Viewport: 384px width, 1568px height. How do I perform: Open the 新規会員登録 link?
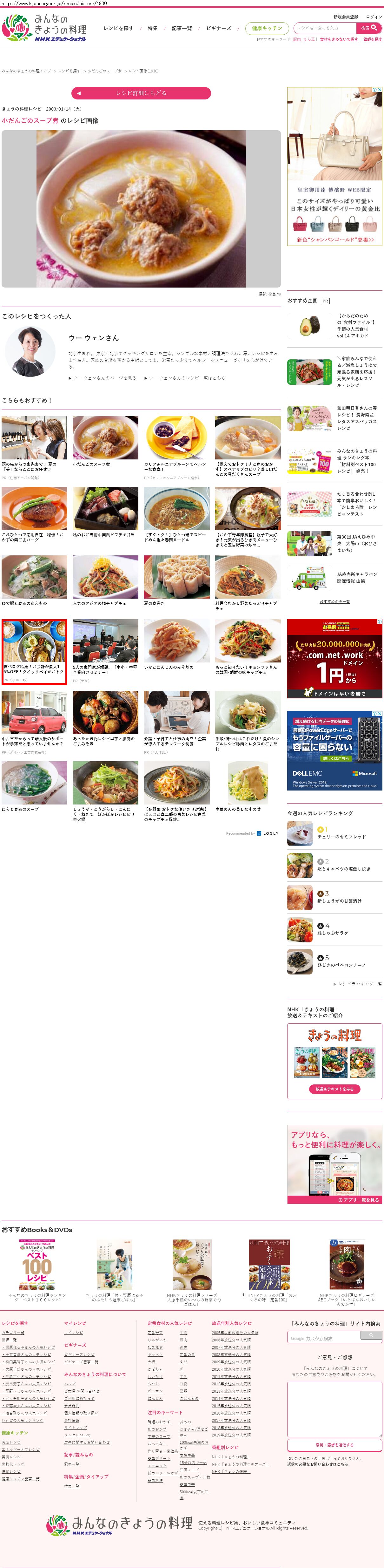pyautogui.click(x=345, y=17)
